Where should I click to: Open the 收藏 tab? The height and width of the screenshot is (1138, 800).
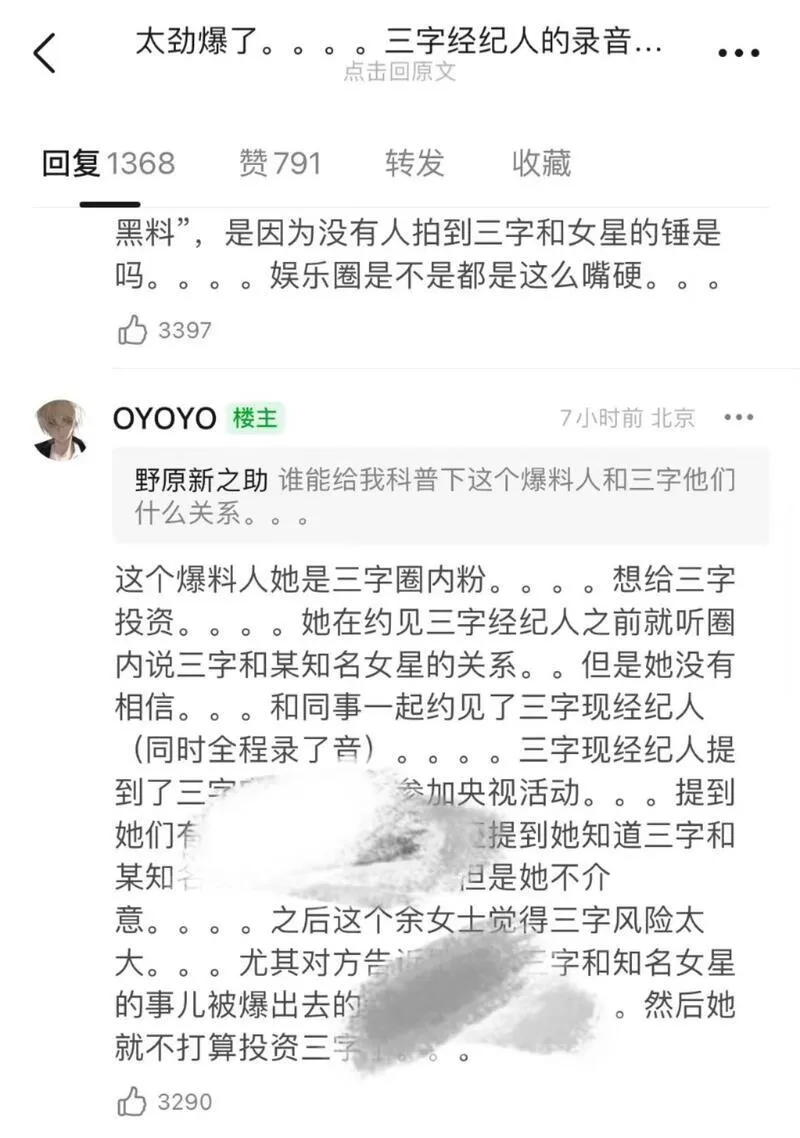(541, 163)
